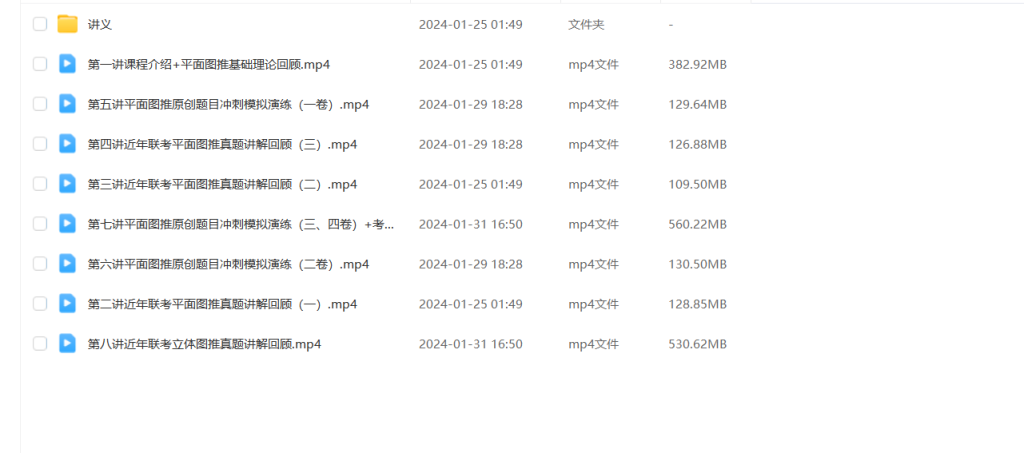Open the 第七讲平面图推原创题目 video file
The width and height of the screenshot is (1024, 453).
click(240, 224)
